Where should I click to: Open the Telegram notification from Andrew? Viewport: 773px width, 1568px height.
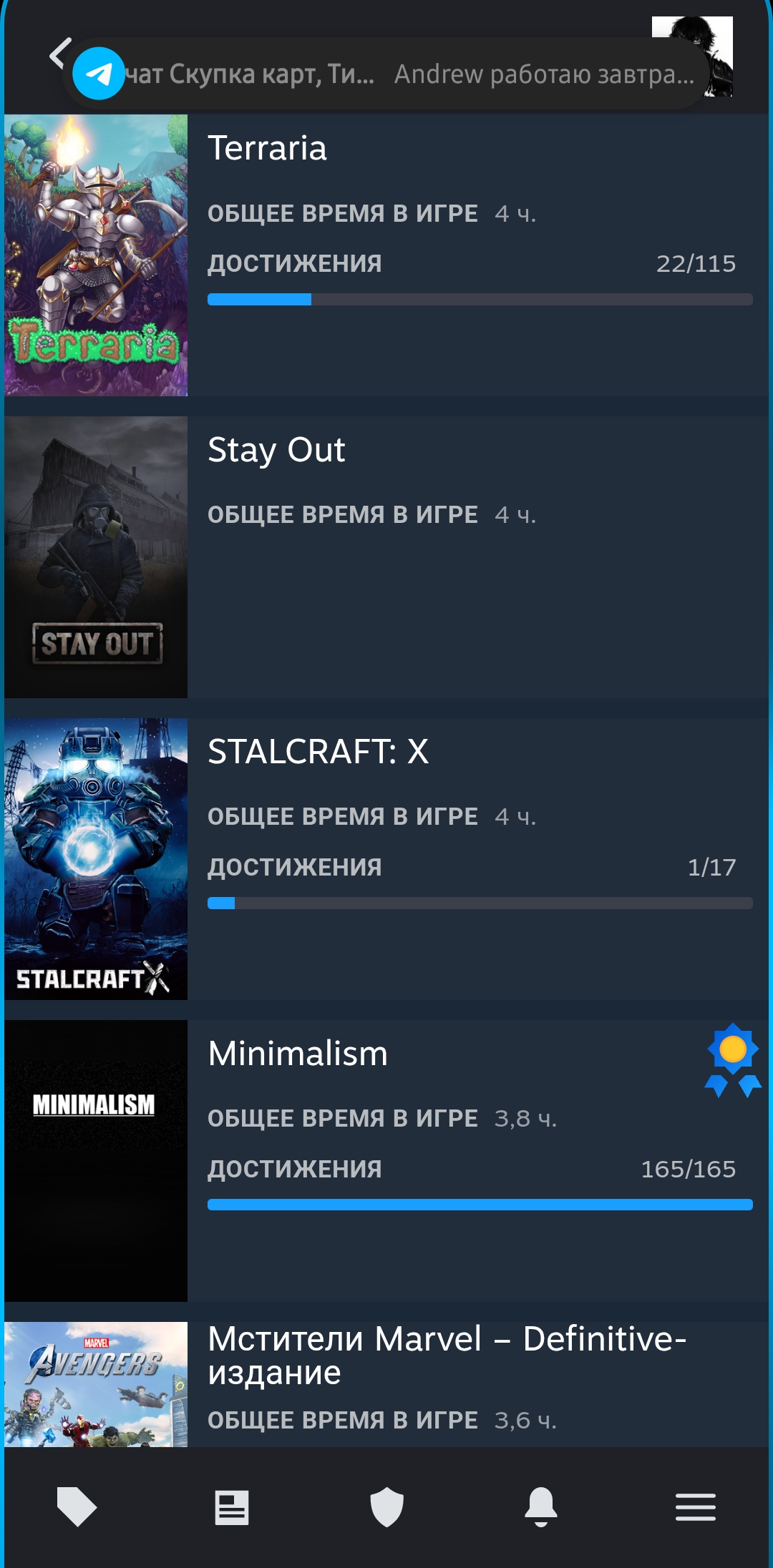click(386, 74)
